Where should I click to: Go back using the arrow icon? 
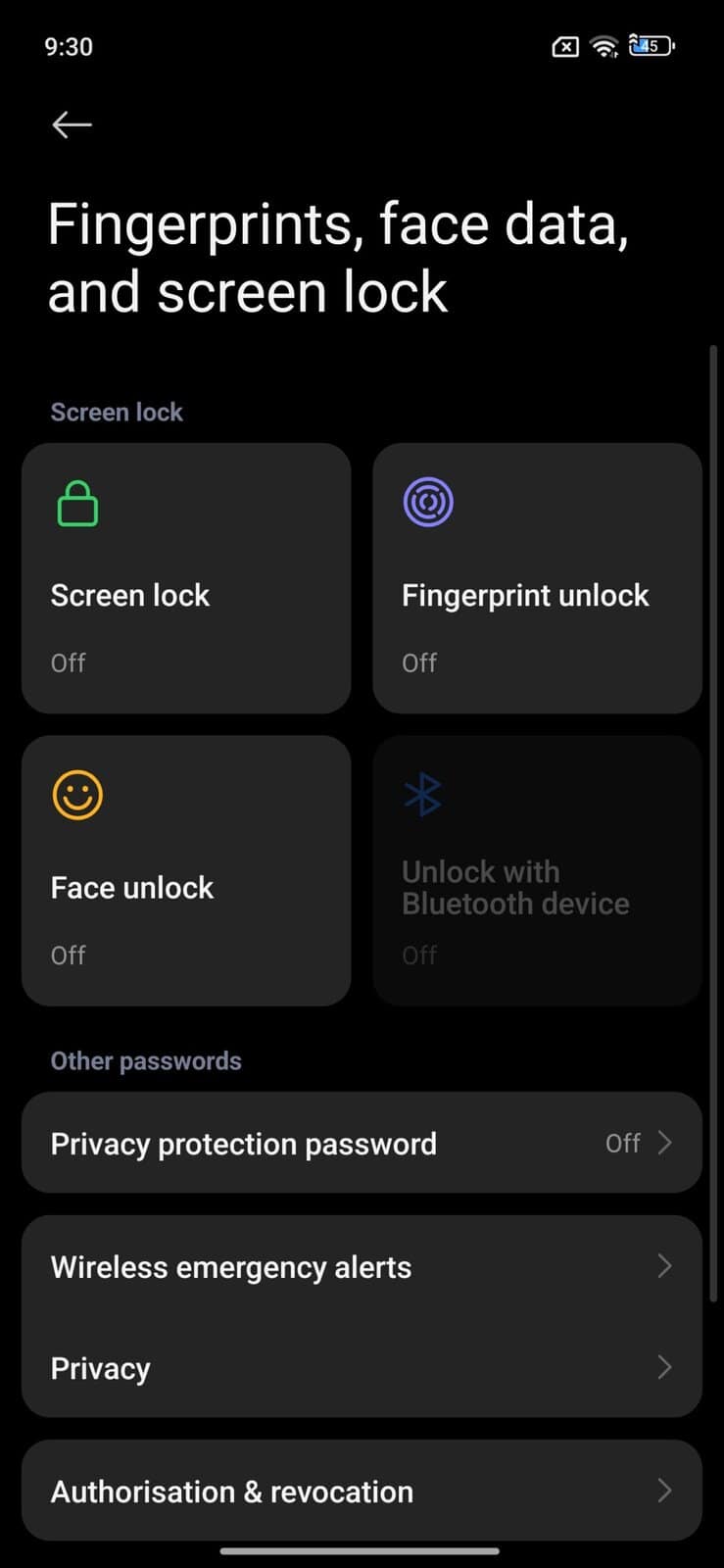pos(72,124)
